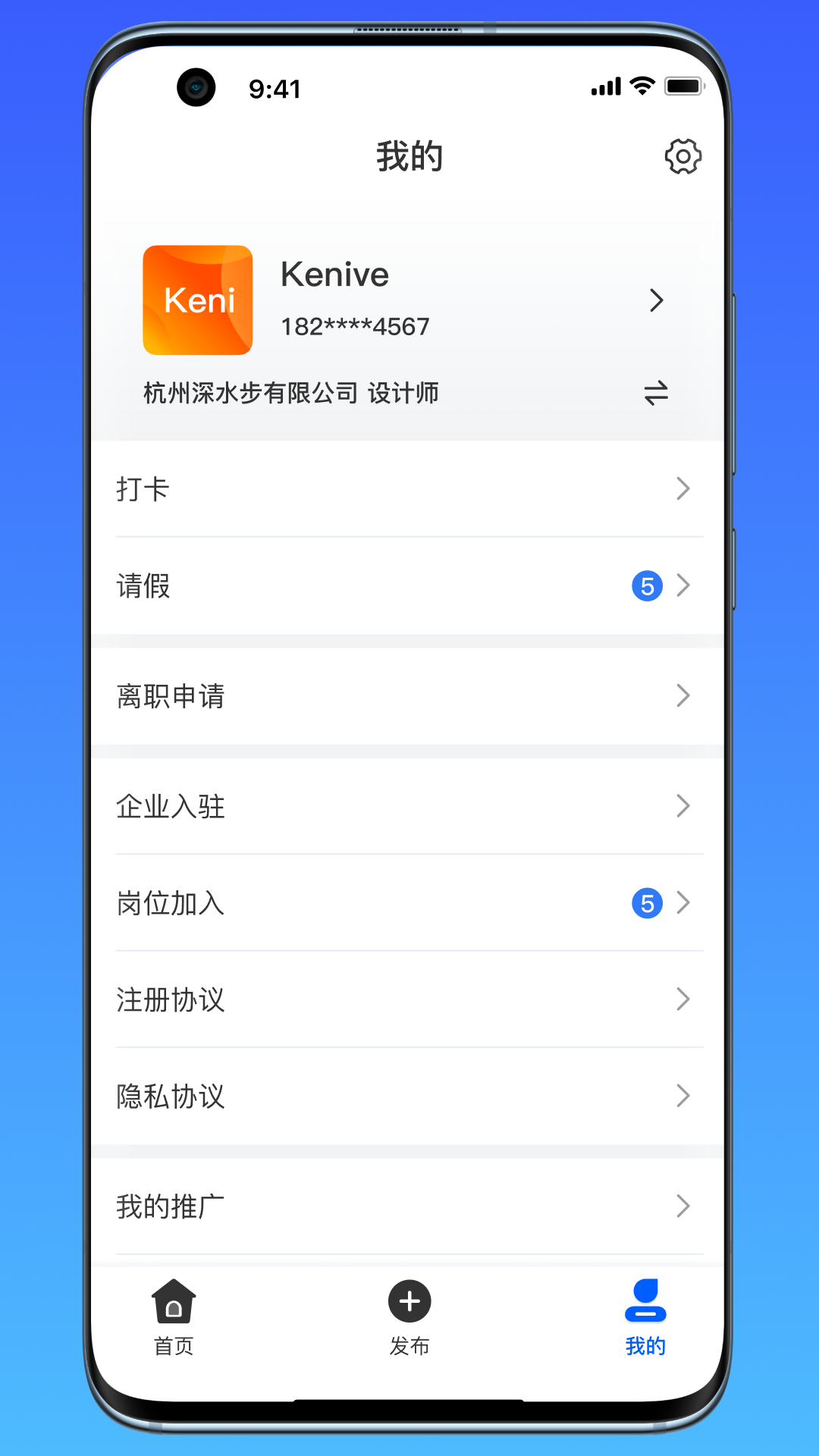
Task: View the 隐私协议
Action: [x=408, y=1097]
